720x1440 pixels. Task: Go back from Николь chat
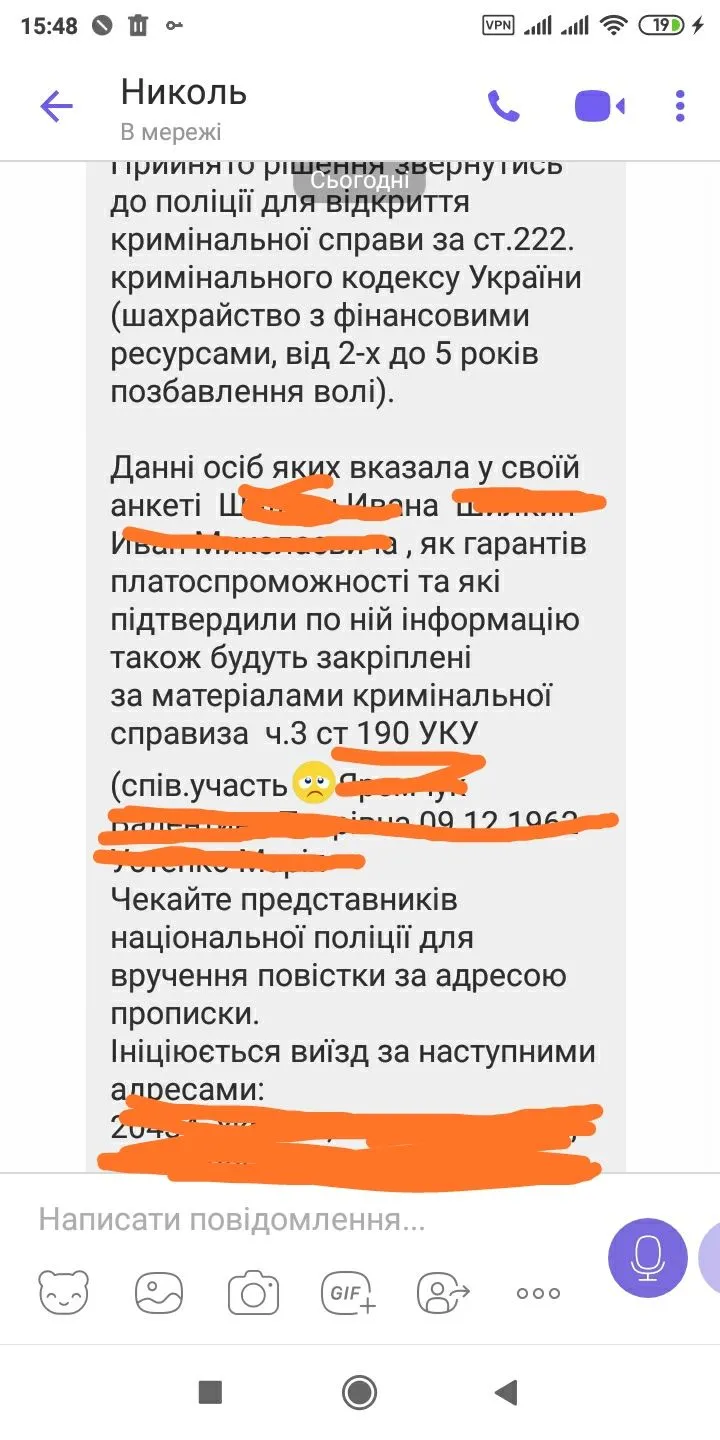(x=56, y=106)
